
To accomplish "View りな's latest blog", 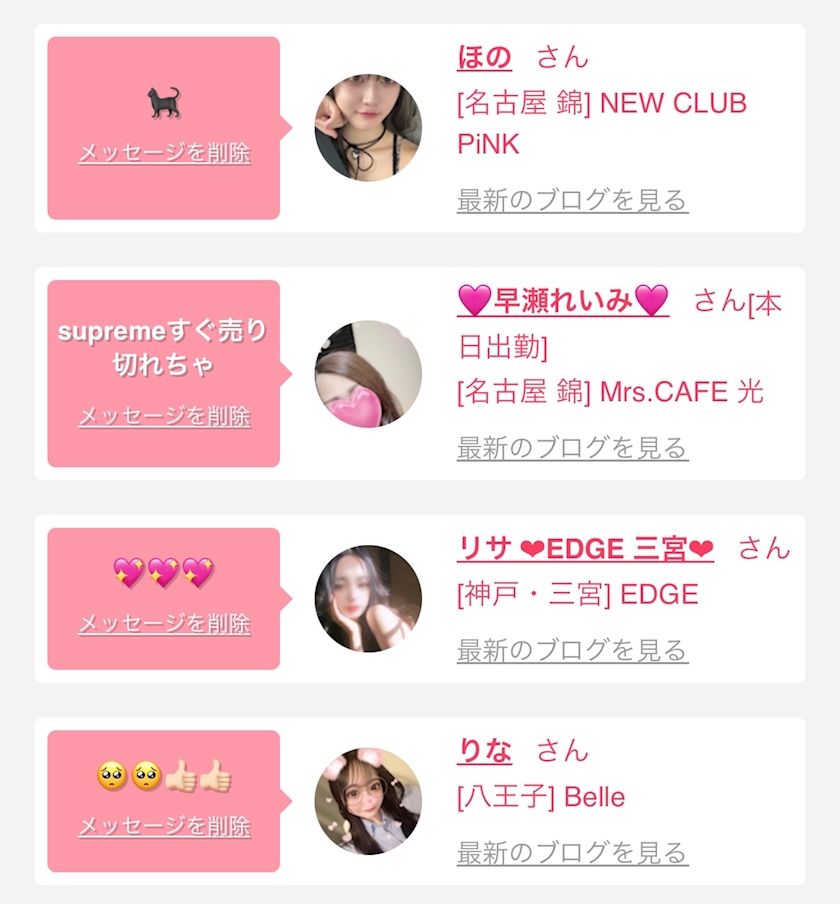I will tap(572, 853).
